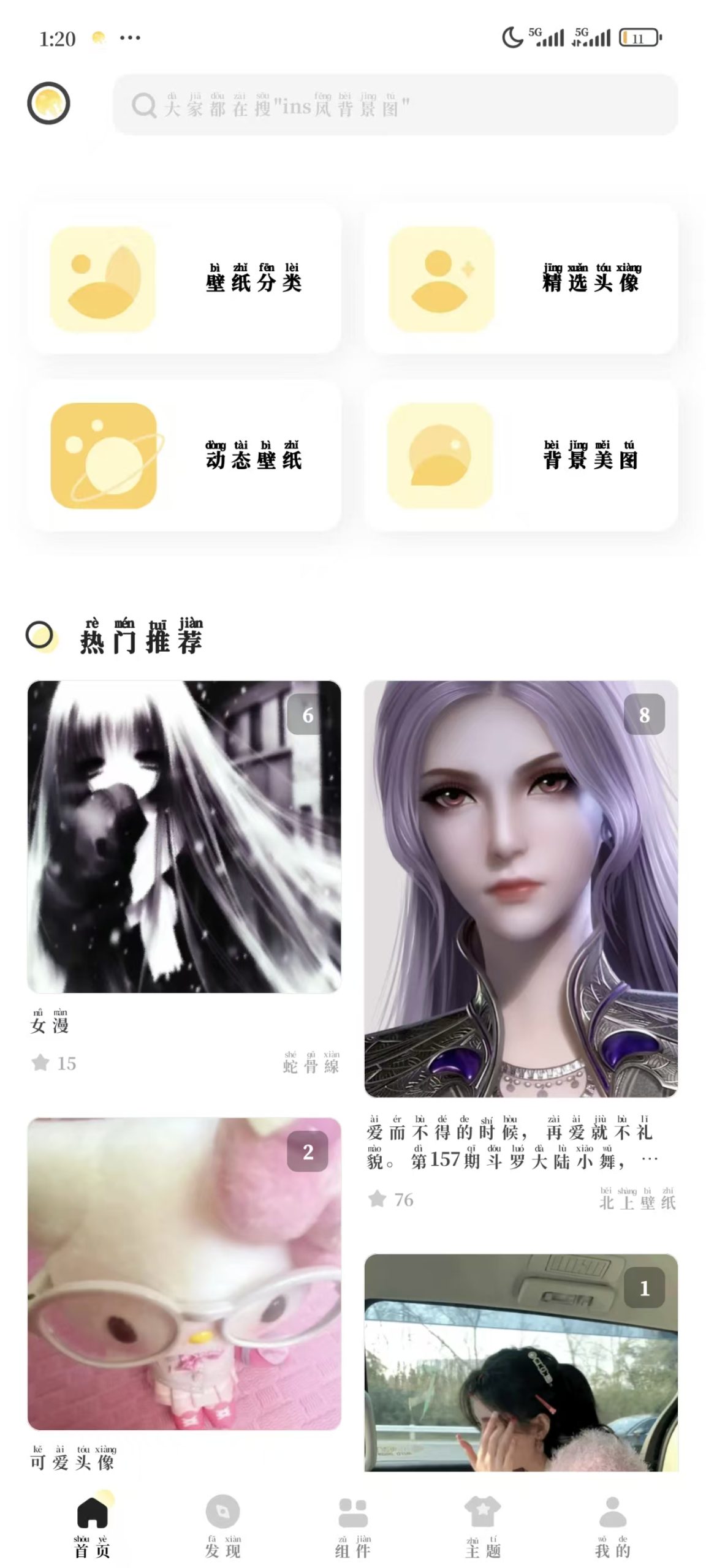706x1568 pixels.
Task: Open the search box for ins风背景图
Action: tap(395, 105)
